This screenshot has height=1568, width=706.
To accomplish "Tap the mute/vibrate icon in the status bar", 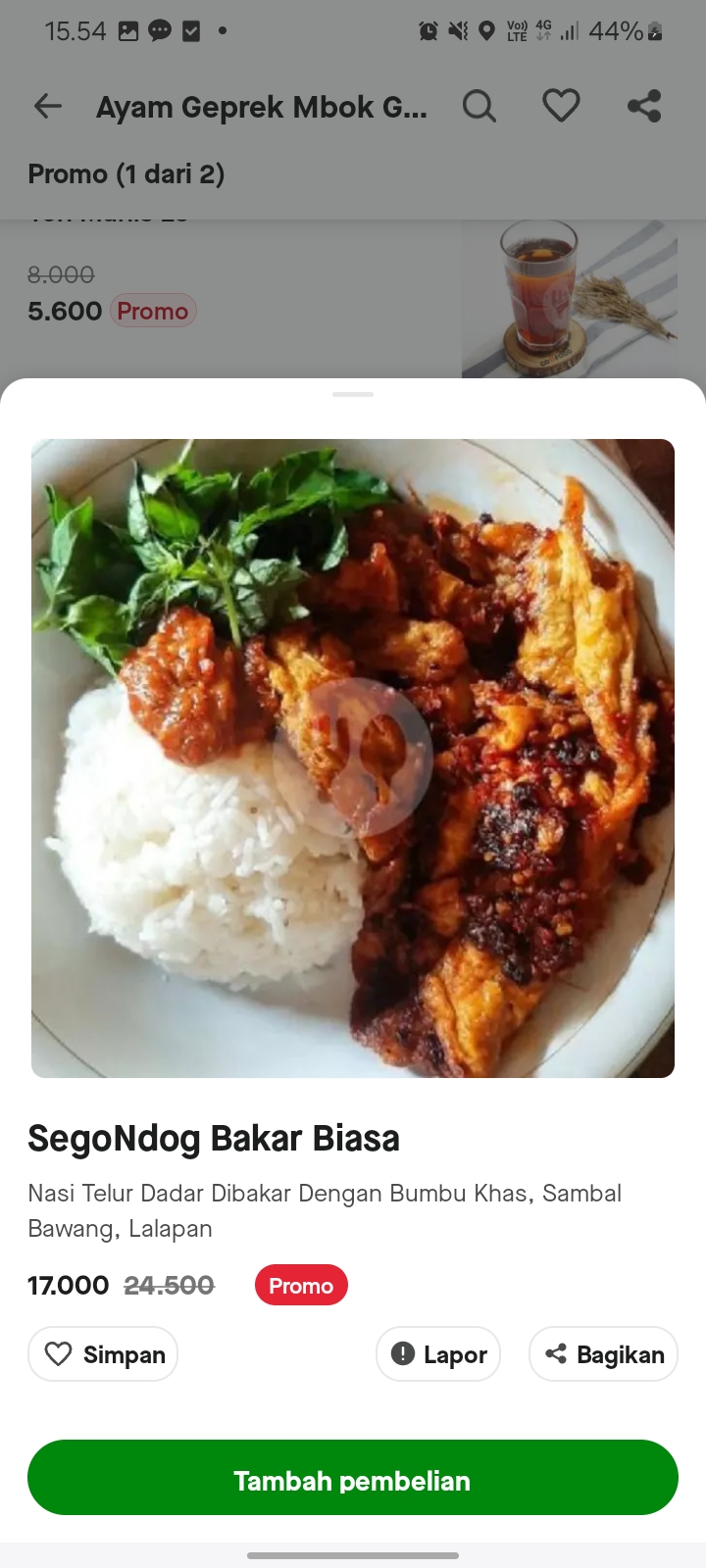I will click(457, 30).
